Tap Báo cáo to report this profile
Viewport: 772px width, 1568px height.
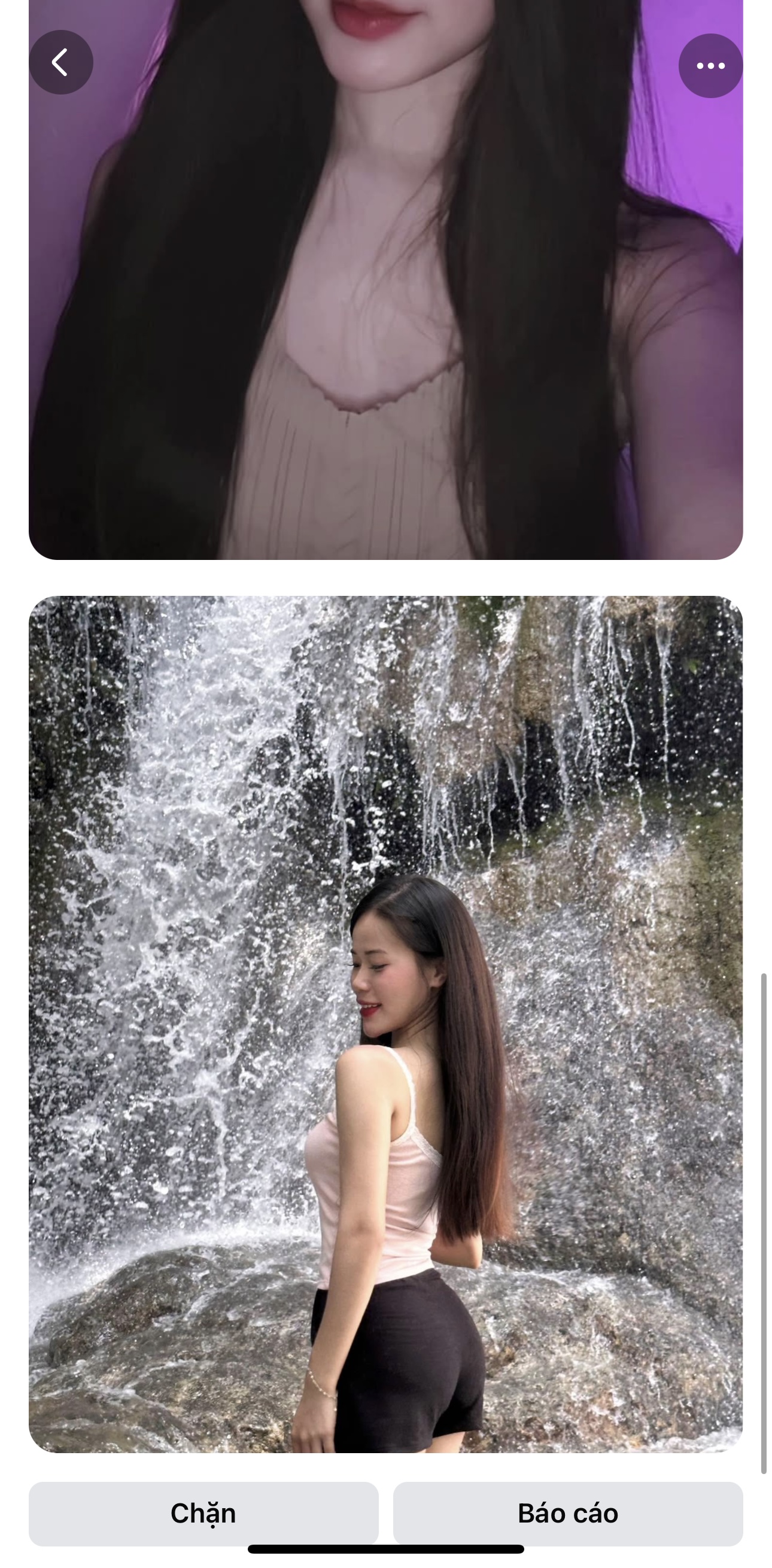[x=567, y=1512]
